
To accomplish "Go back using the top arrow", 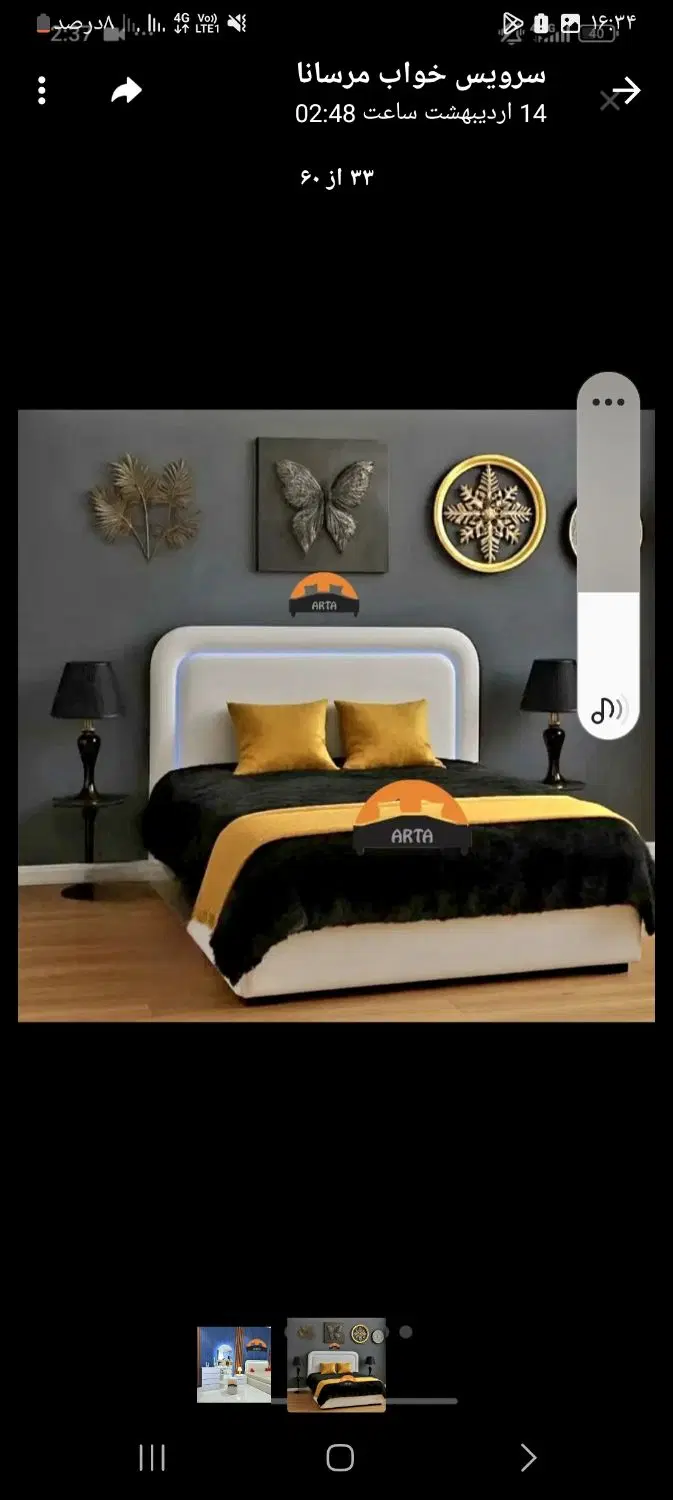I will tap(626, 92).
